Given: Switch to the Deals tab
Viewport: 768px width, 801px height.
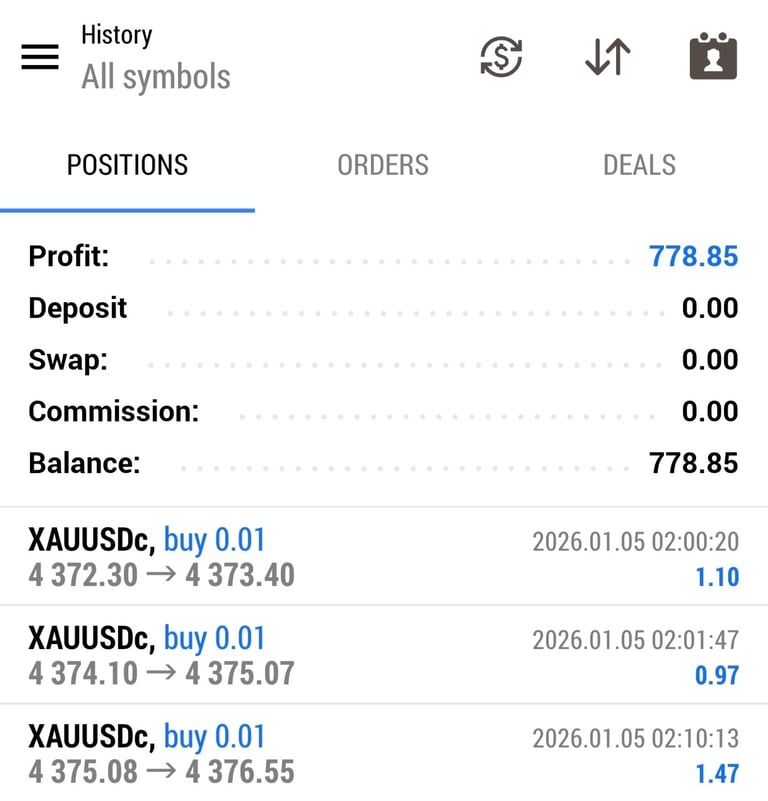Looking at the screenshot, I should click(x=639, y=165).
